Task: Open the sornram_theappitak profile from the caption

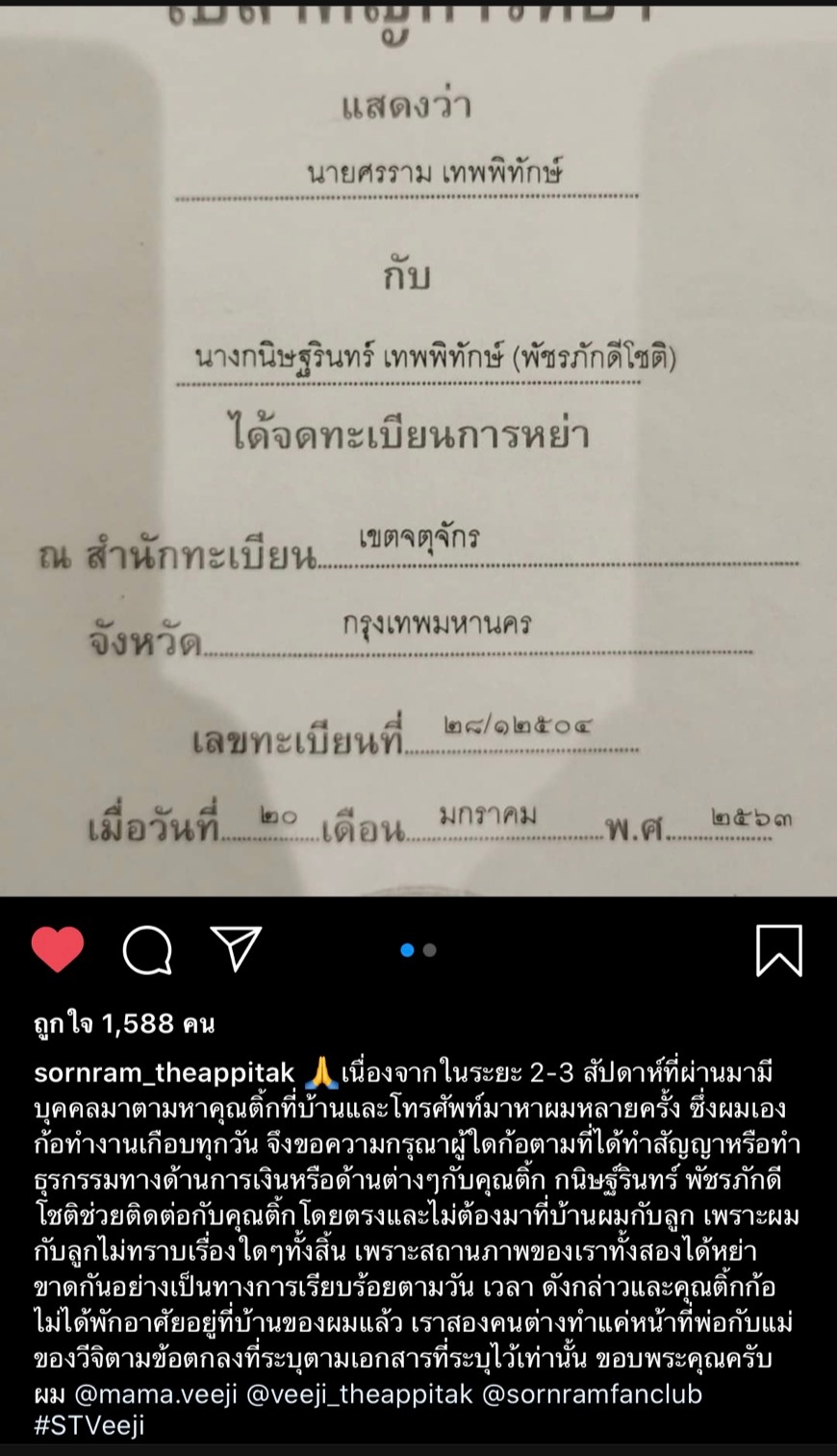Action: coord(164,1073)
